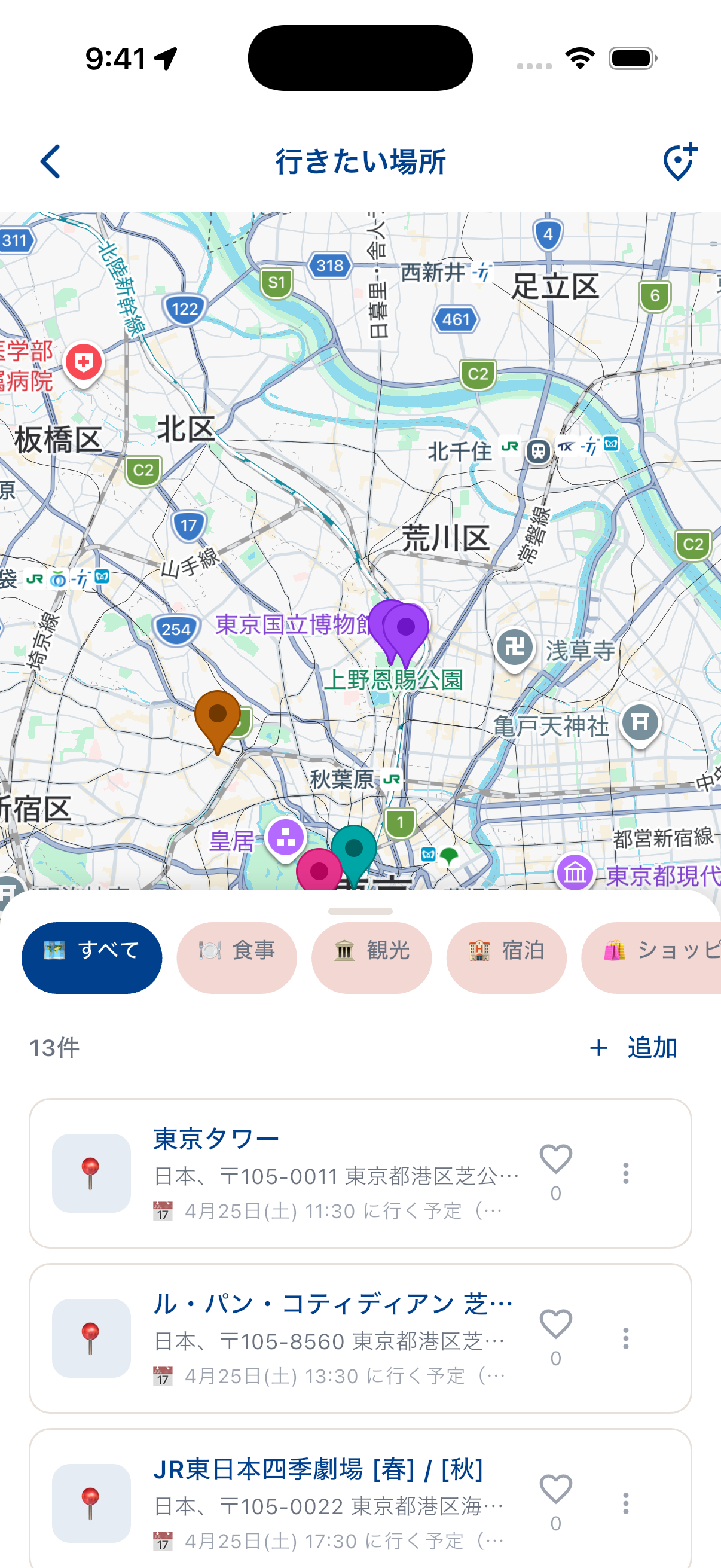The width and height of the screenshot is (721, 1568).
Task: Open more options for JR東日本四季劇場
Action: (x=625, y=1503)
